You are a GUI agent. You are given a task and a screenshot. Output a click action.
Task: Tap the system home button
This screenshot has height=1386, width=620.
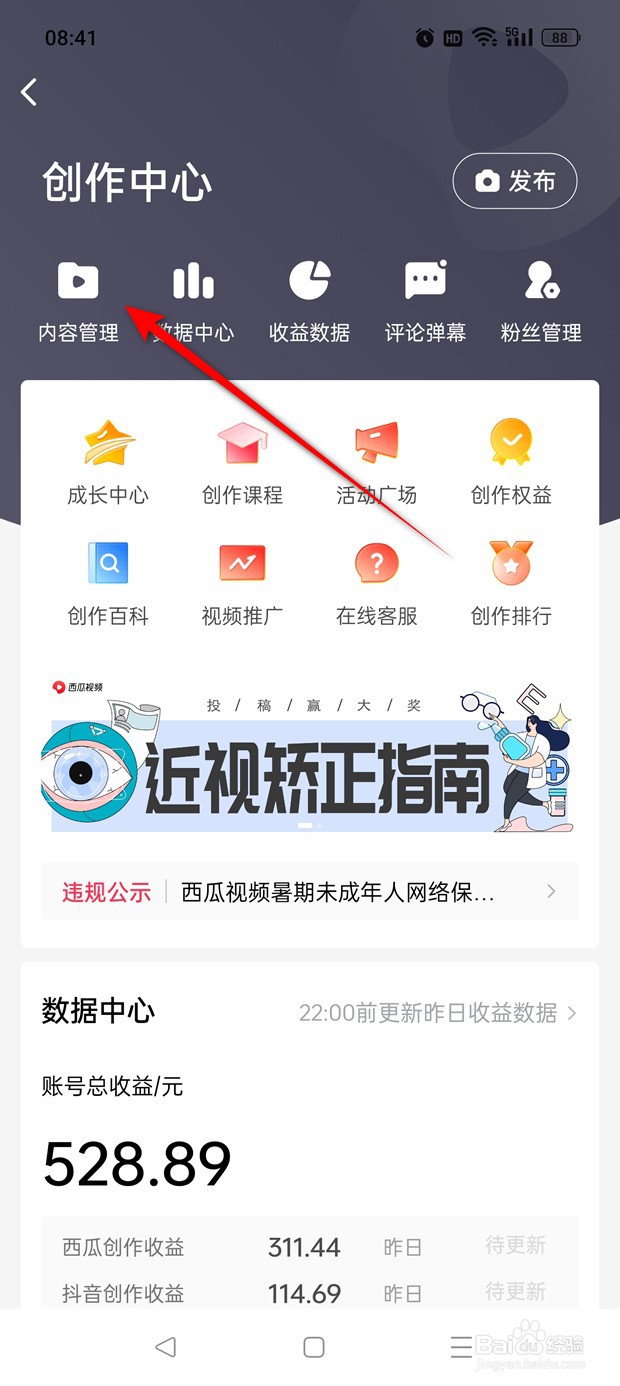point(313,1346)
